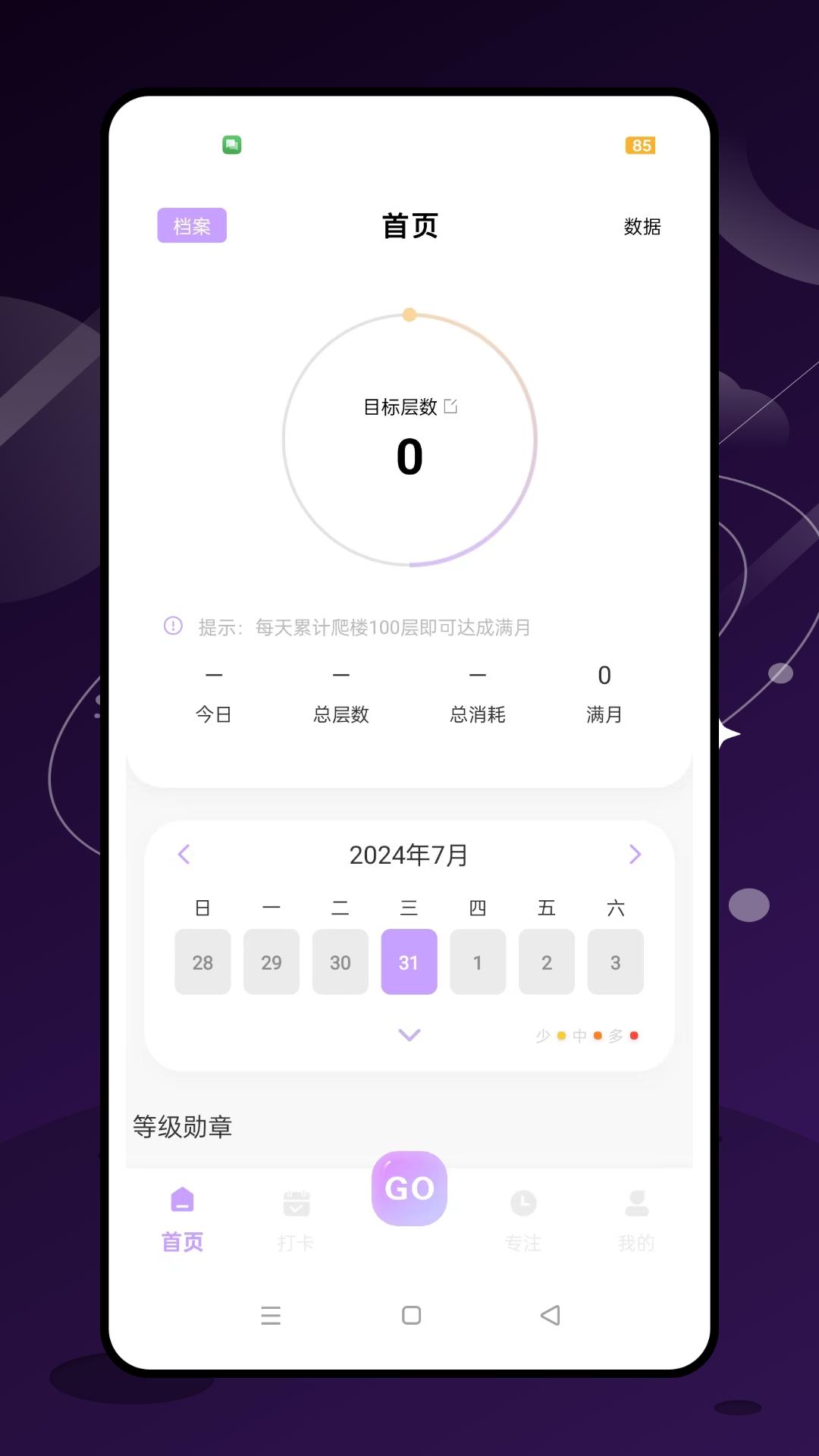Viewport: 819px width, 1456px height.
Task: Collapse the calendar with the down chevron
Action: point(409,1034)
